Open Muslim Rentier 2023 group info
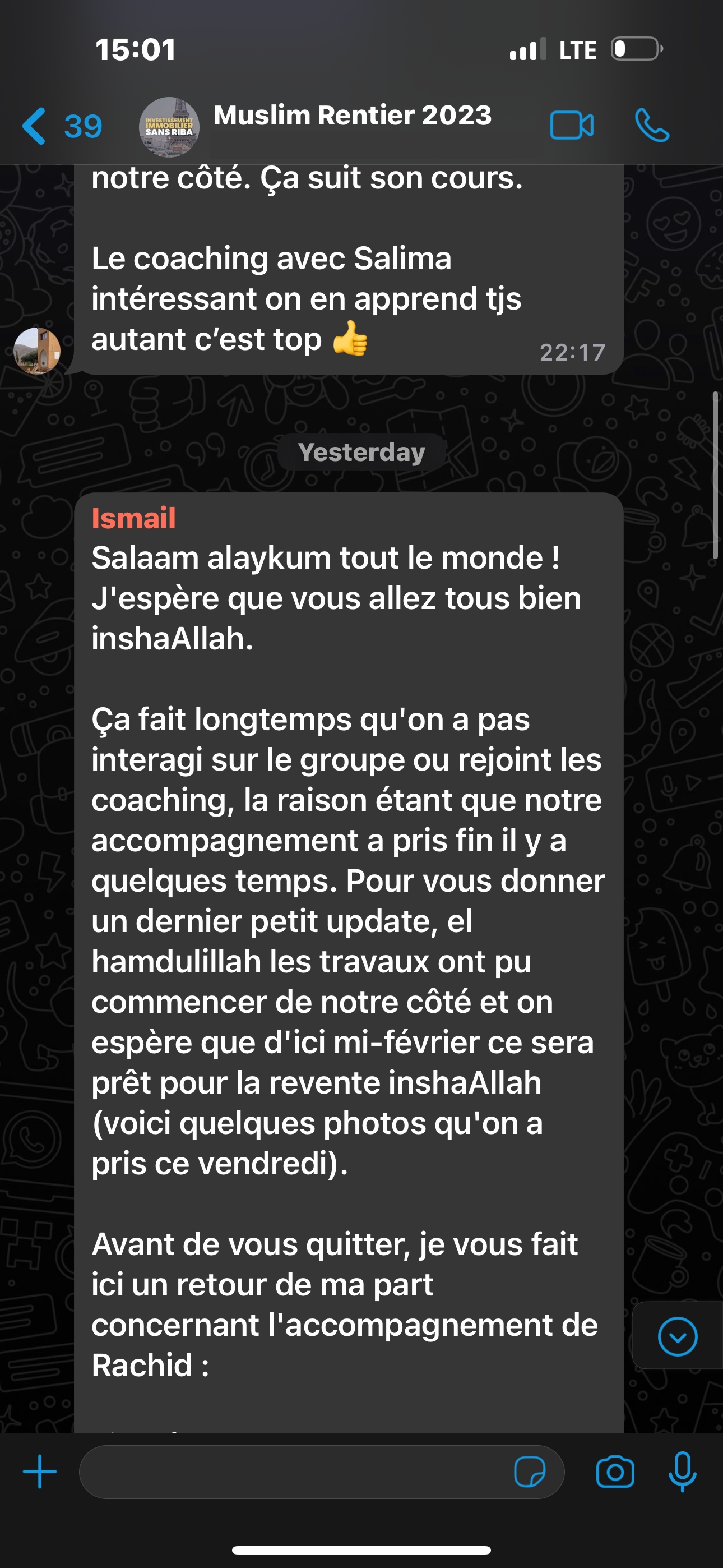Viewport: 723px width, 1568px height. 352,116
